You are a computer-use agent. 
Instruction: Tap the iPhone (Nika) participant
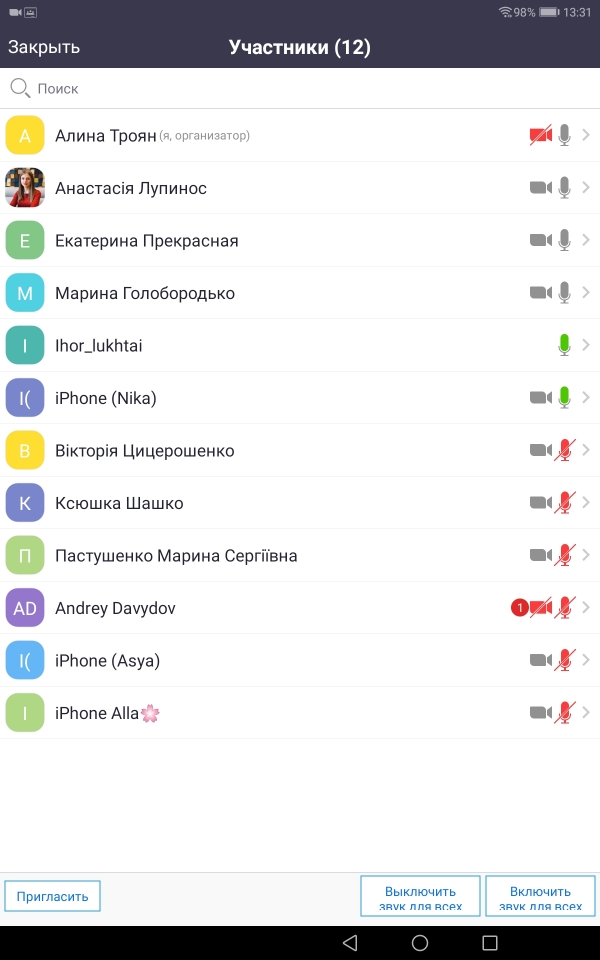[x=300, y=398]
